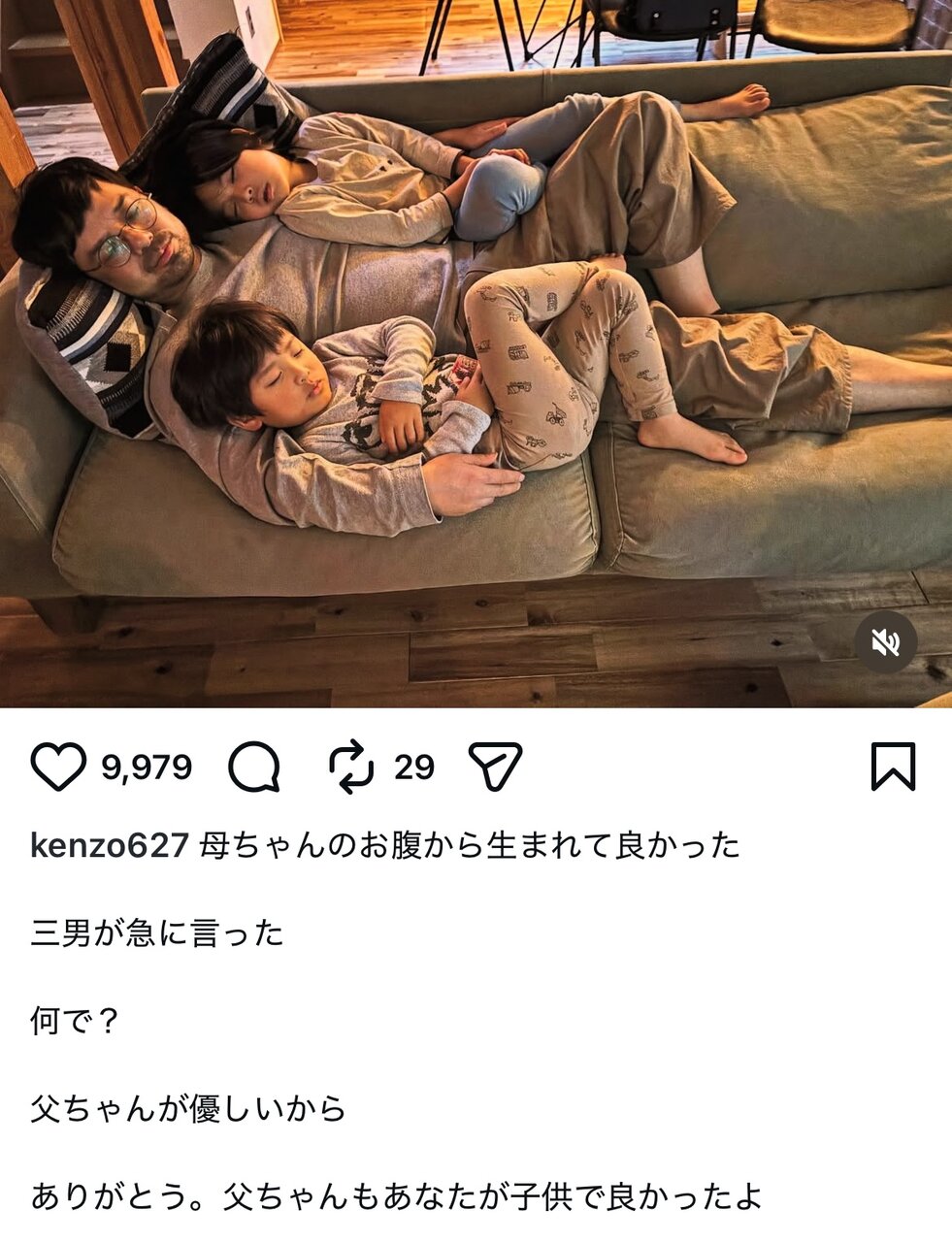
Task: Open kenzo627's profile
Action: click(109, 846)
